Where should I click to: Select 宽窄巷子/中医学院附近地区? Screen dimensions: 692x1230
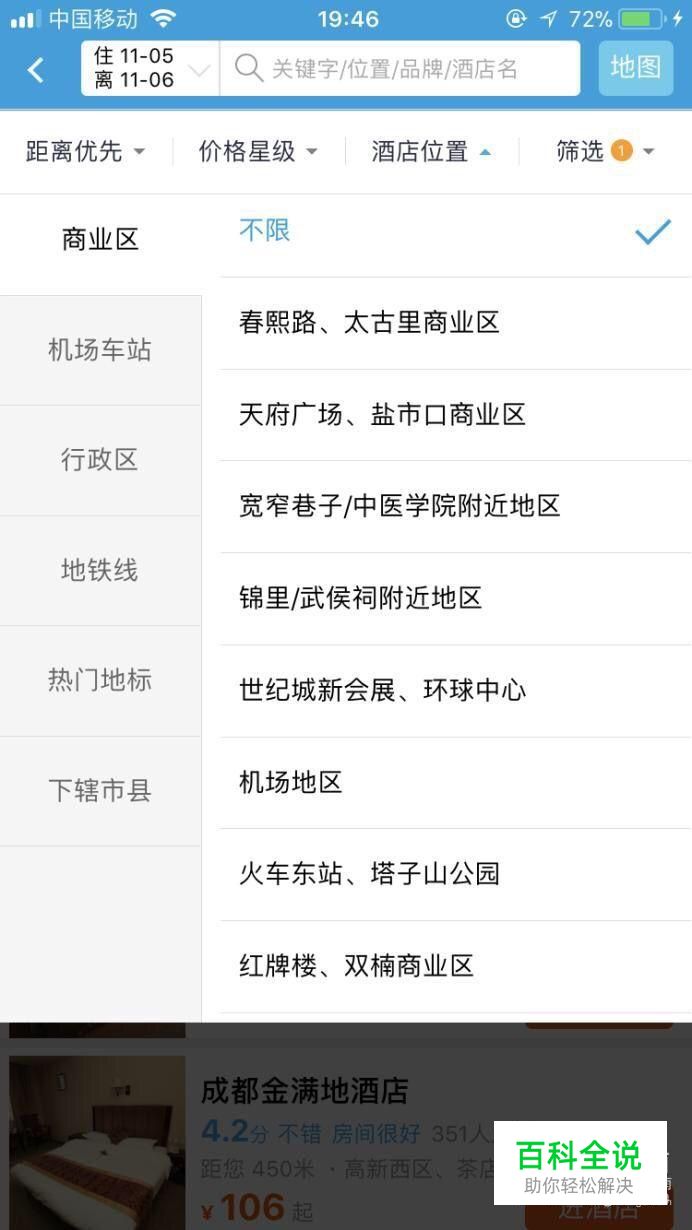[455, 506]
